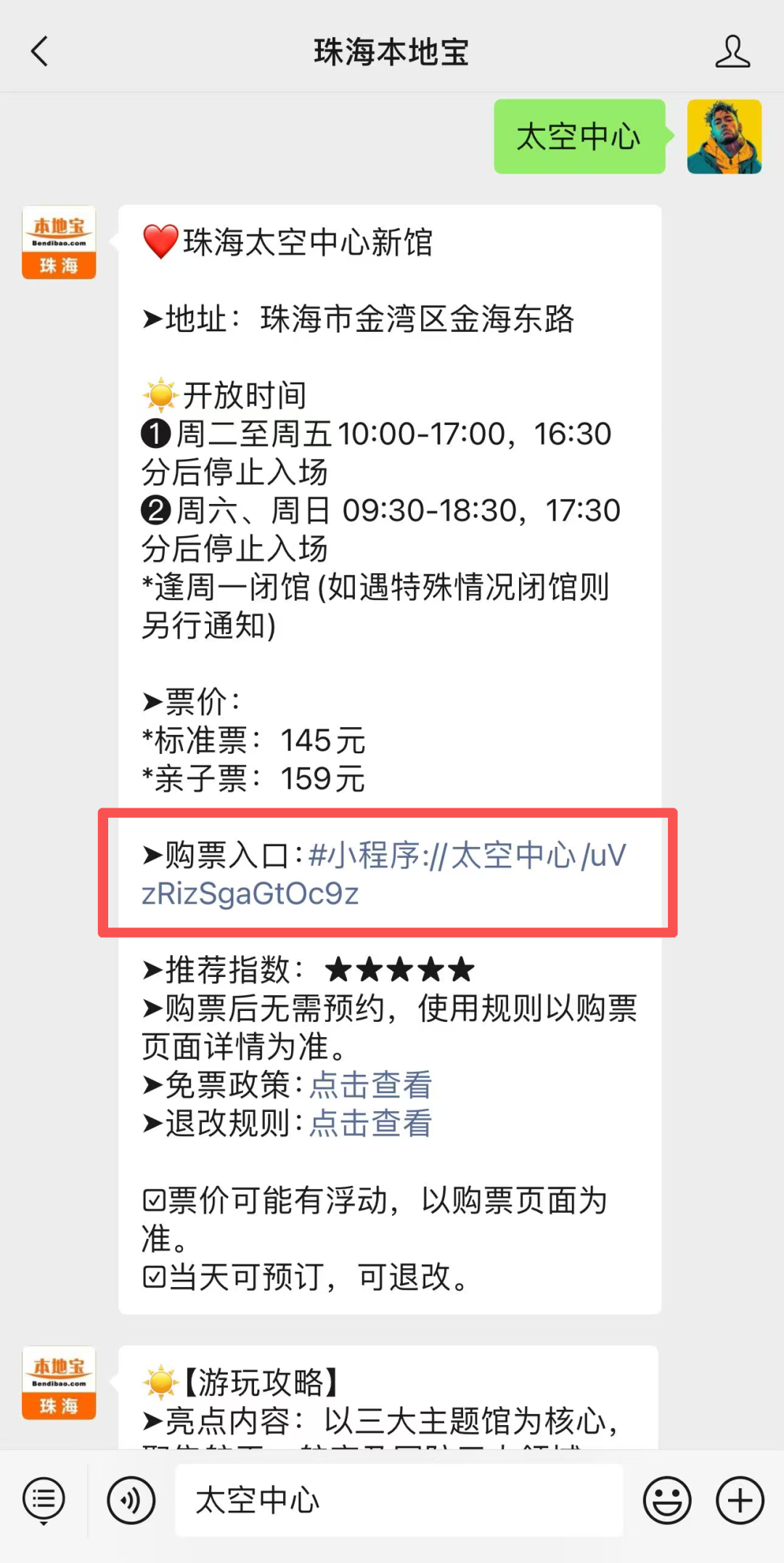This screenshot has width=784, height=1563.
Task: Switch to voice input
Action: [x=131, y=1500]
